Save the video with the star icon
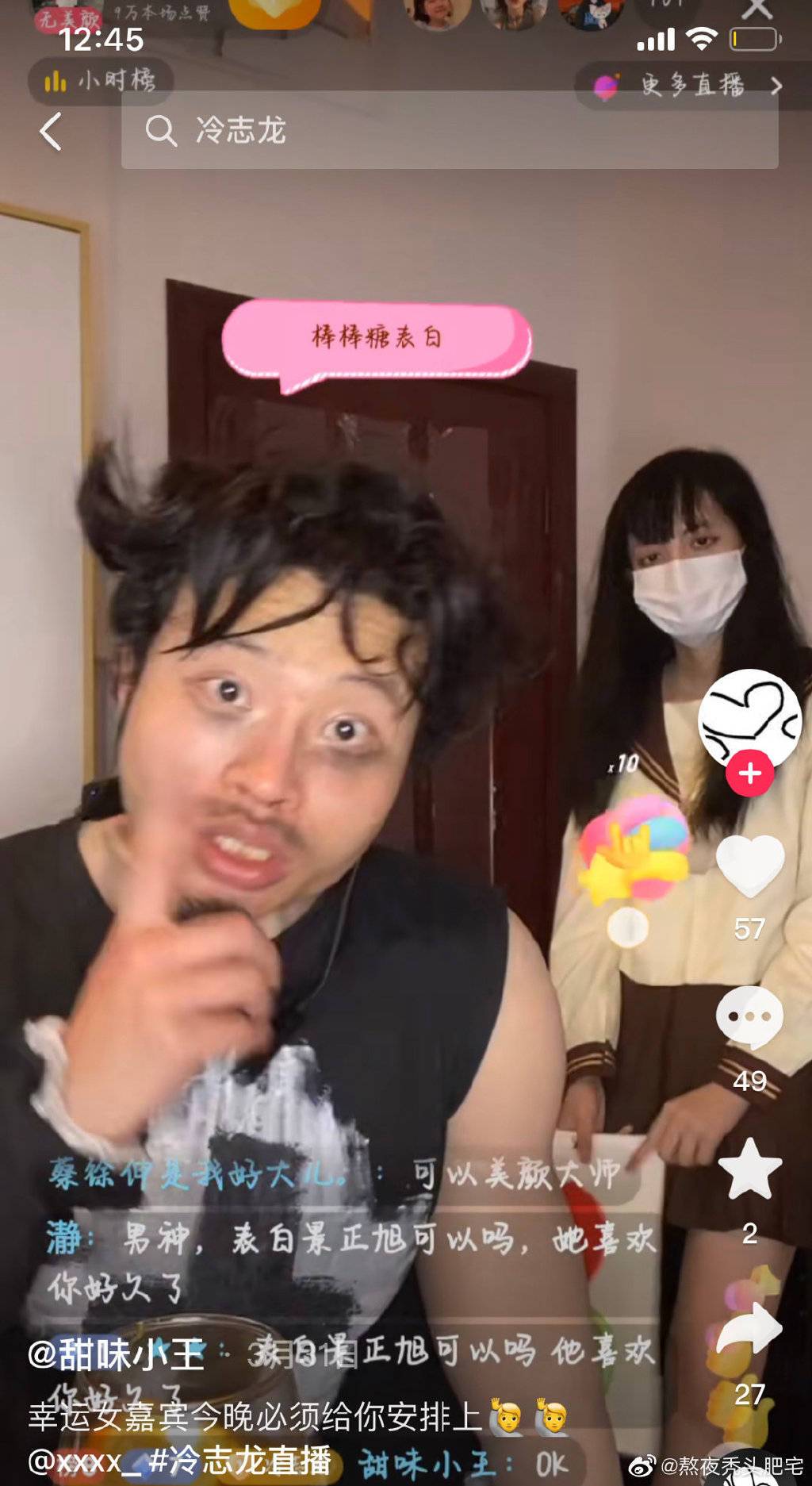The height and width of the screenshot is (1486, 812). point(749,1169)
